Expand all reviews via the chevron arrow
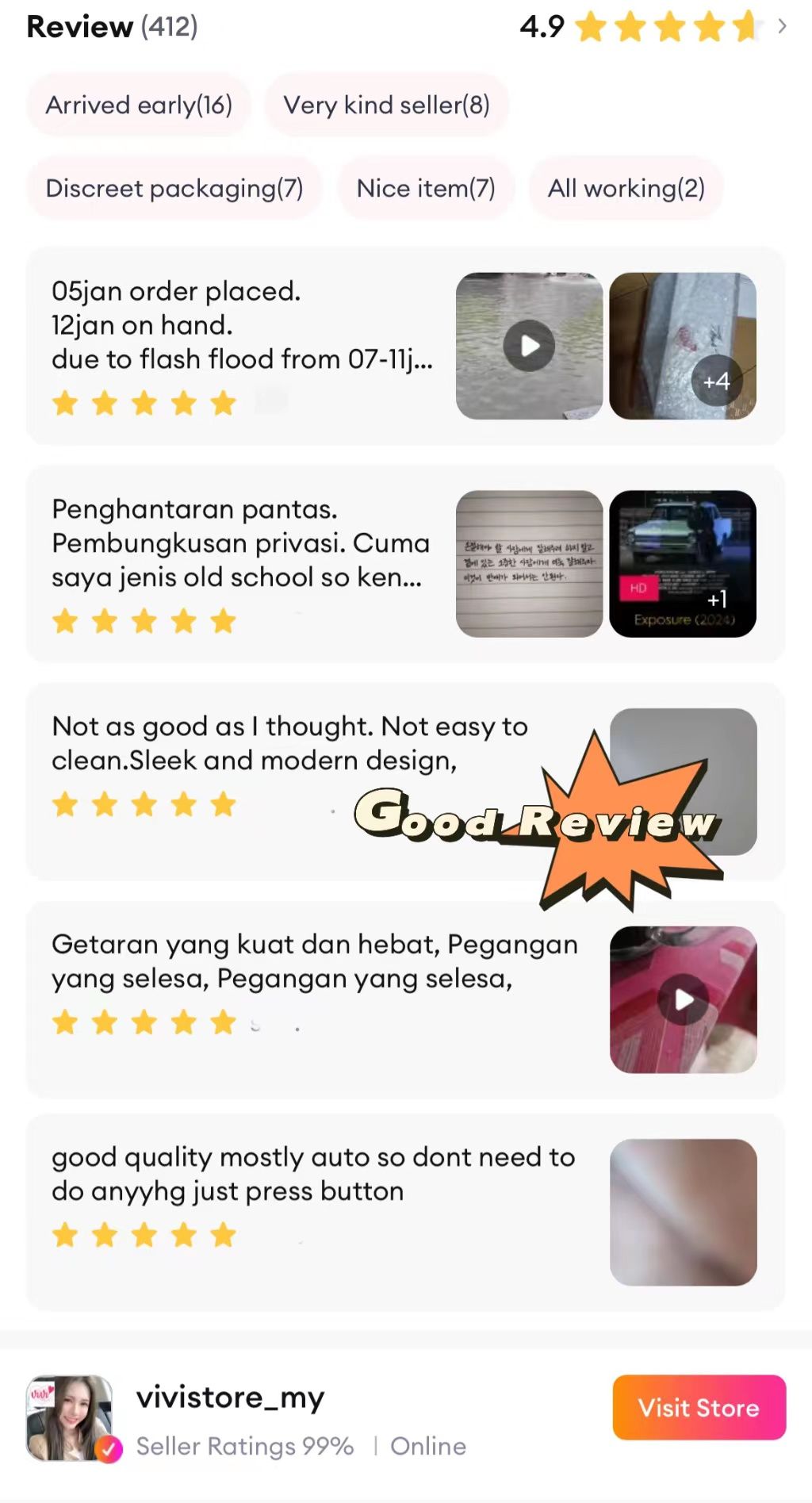Screen dimensions: 812x1503 click(782, 27)
